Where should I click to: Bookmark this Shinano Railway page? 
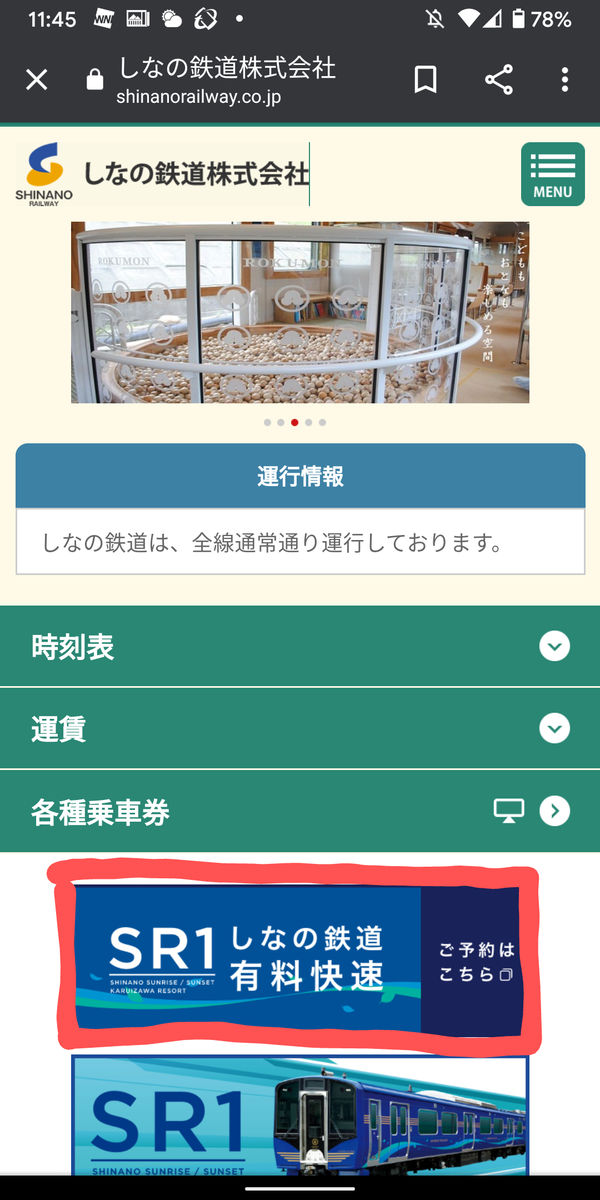pos(426,80)
